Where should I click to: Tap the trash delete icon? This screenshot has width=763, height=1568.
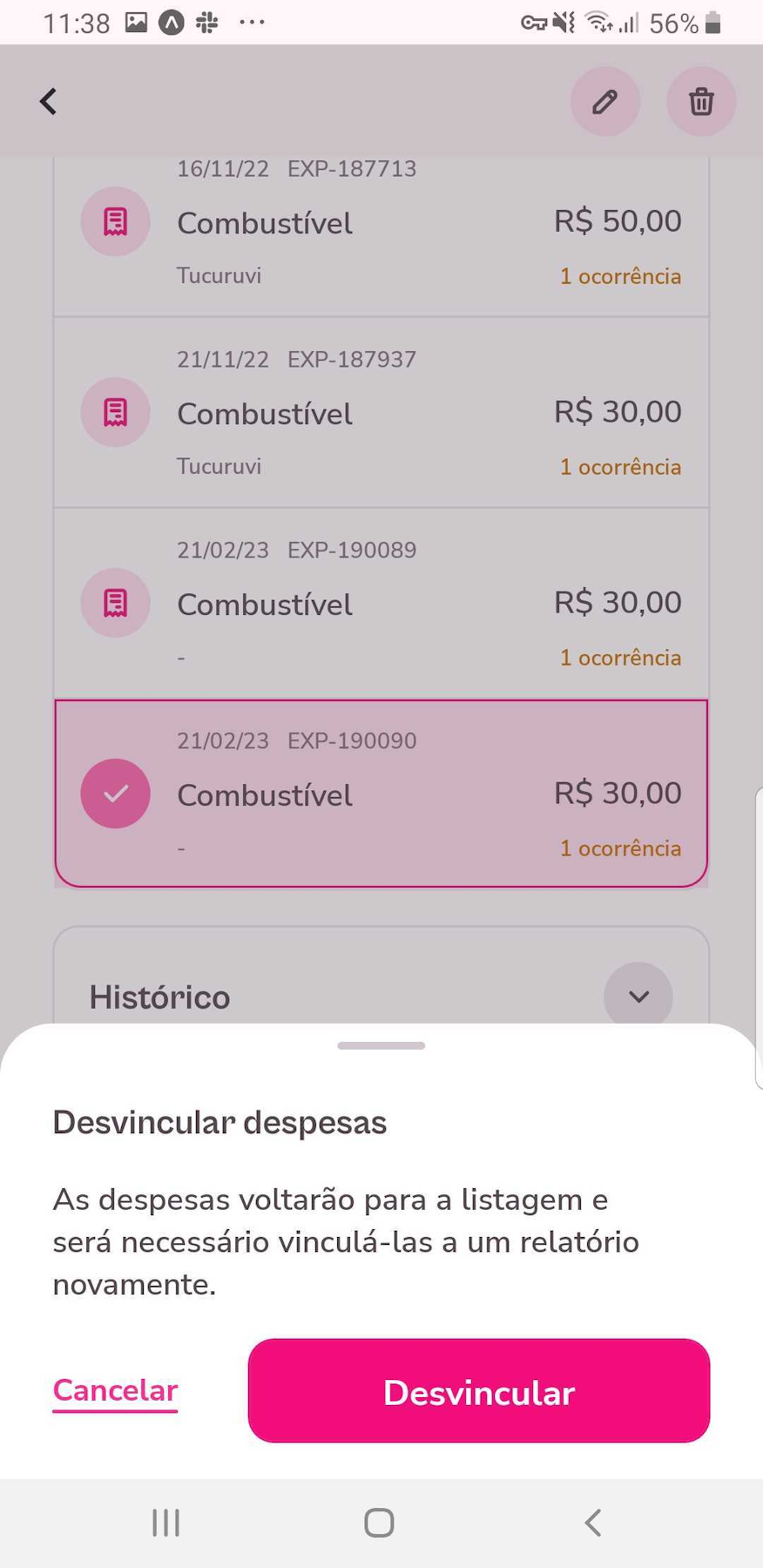pyautogui.click(x=700, y=101)
